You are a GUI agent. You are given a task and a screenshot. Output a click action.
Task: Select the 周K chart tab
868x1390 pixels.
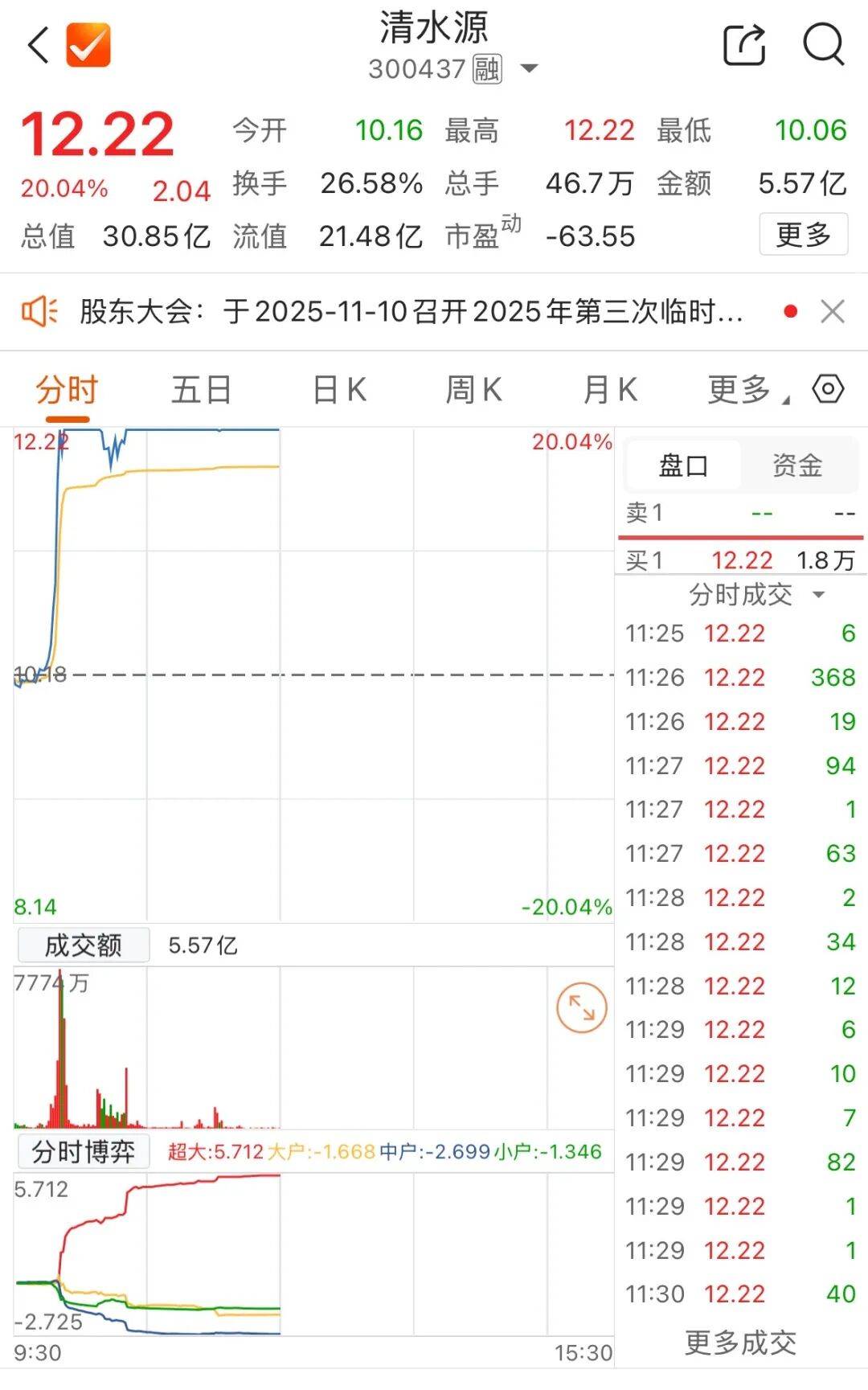[x=473, y=391]
